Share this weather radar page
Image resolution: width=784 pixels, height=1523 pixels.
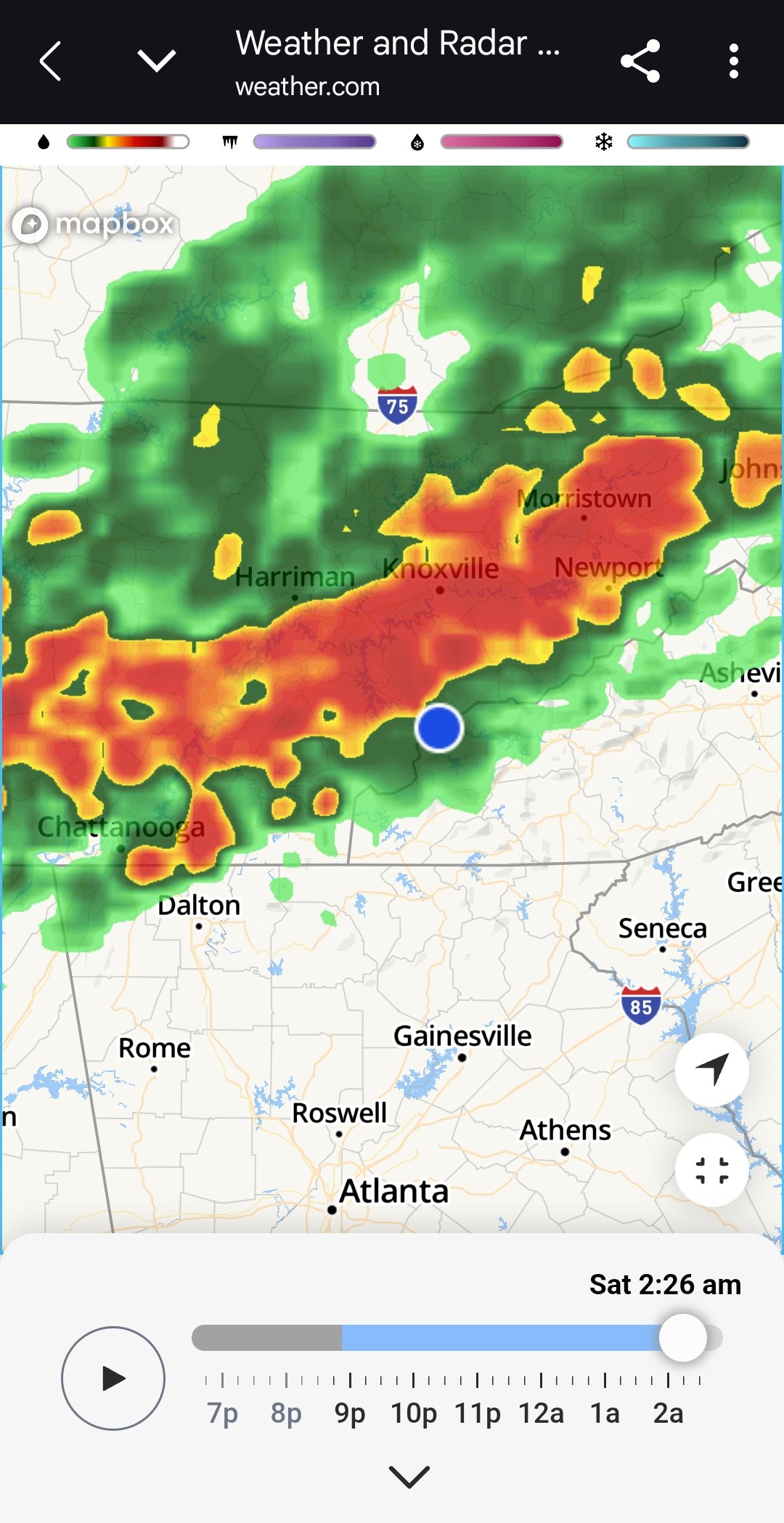click(x=640, y=61)
